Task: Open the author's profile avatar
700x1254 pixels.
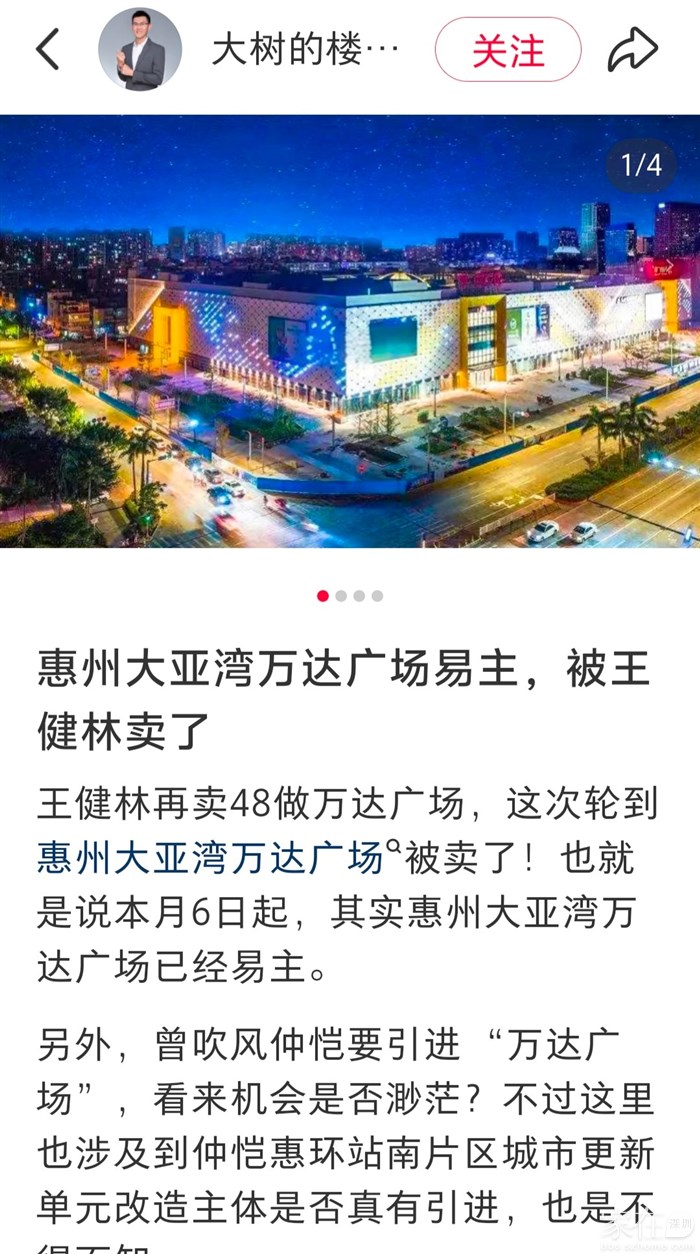Action: (x=140, y=49)
